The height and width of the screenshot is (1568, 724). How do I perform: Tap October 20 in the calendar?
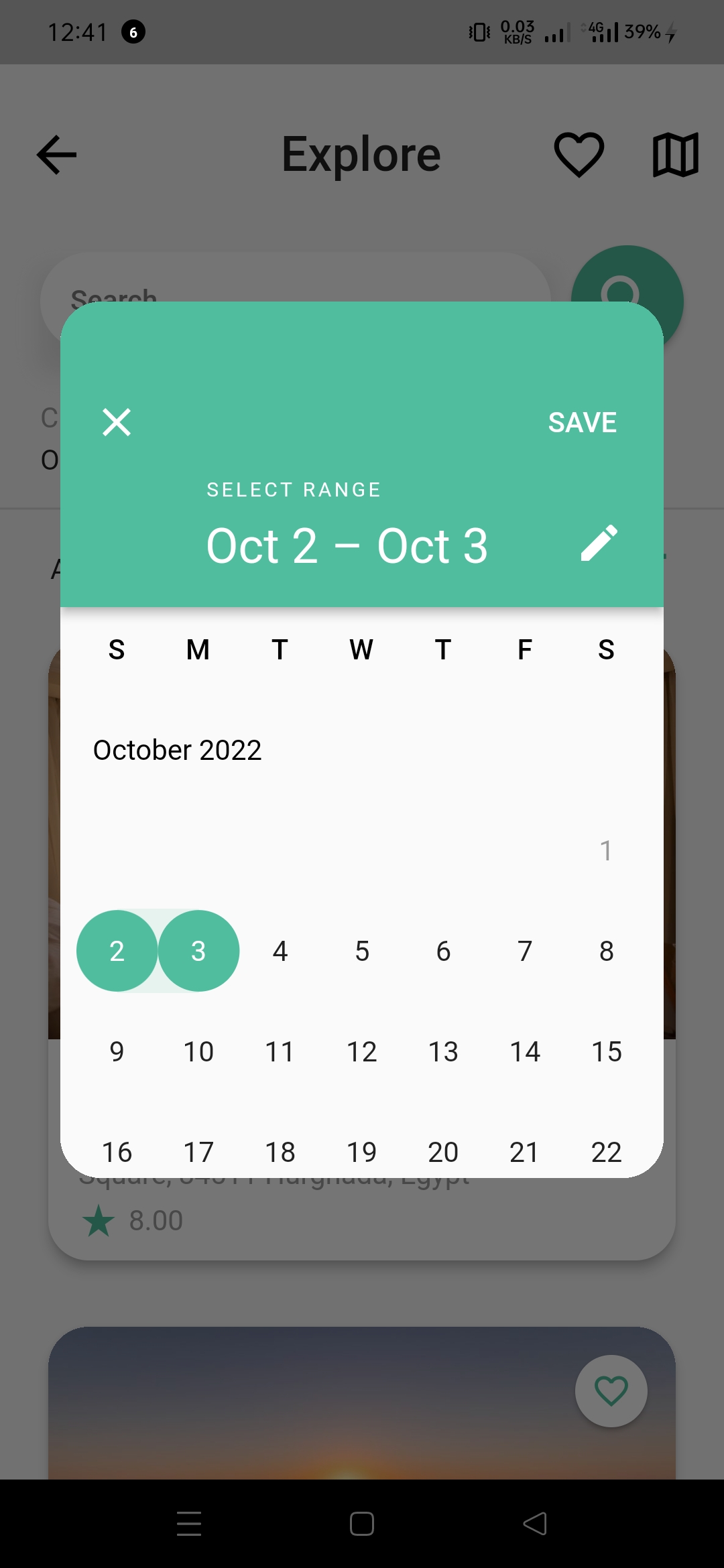[x=443, y=1152]
